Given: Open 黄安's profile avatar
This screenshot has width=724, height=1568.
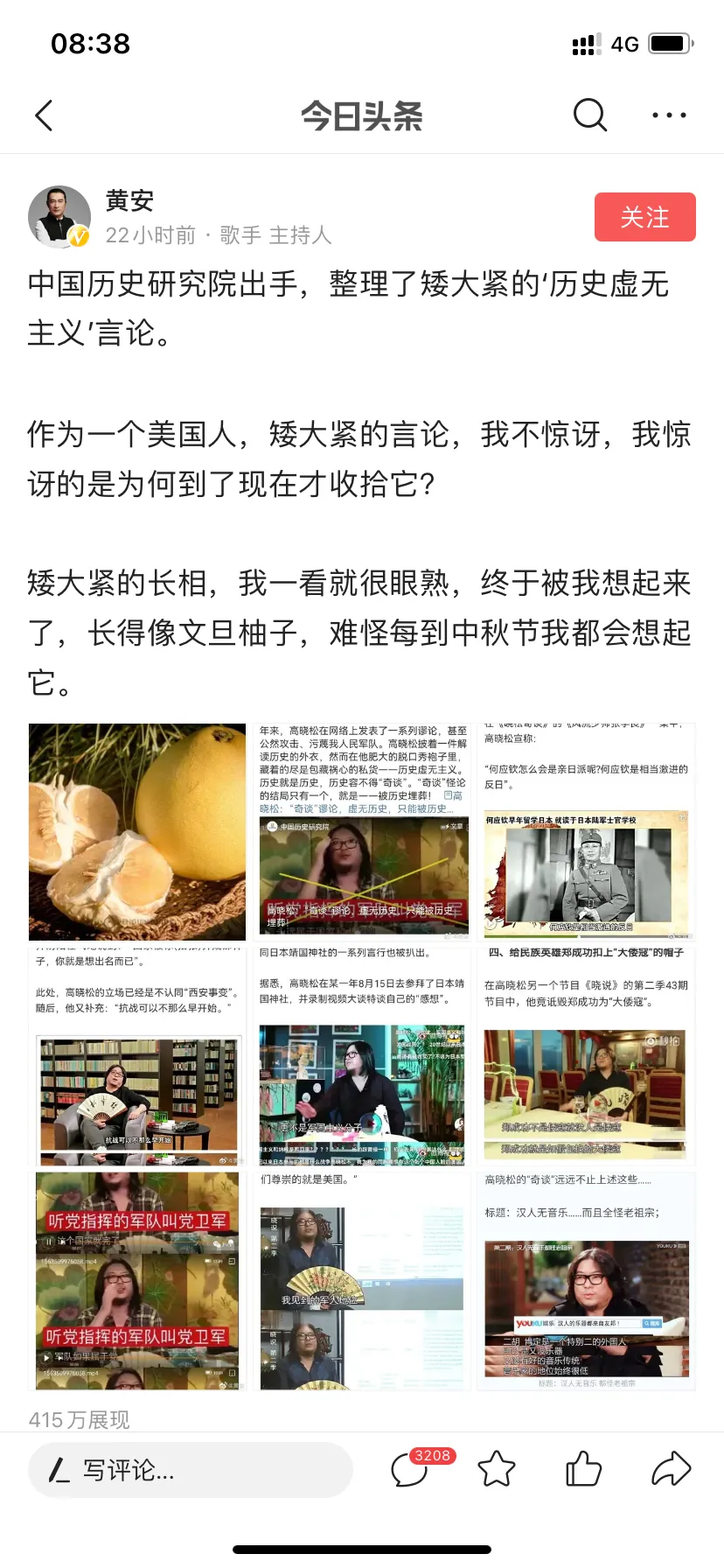Looking at the screenshot, I should click(x=59, y=217).
